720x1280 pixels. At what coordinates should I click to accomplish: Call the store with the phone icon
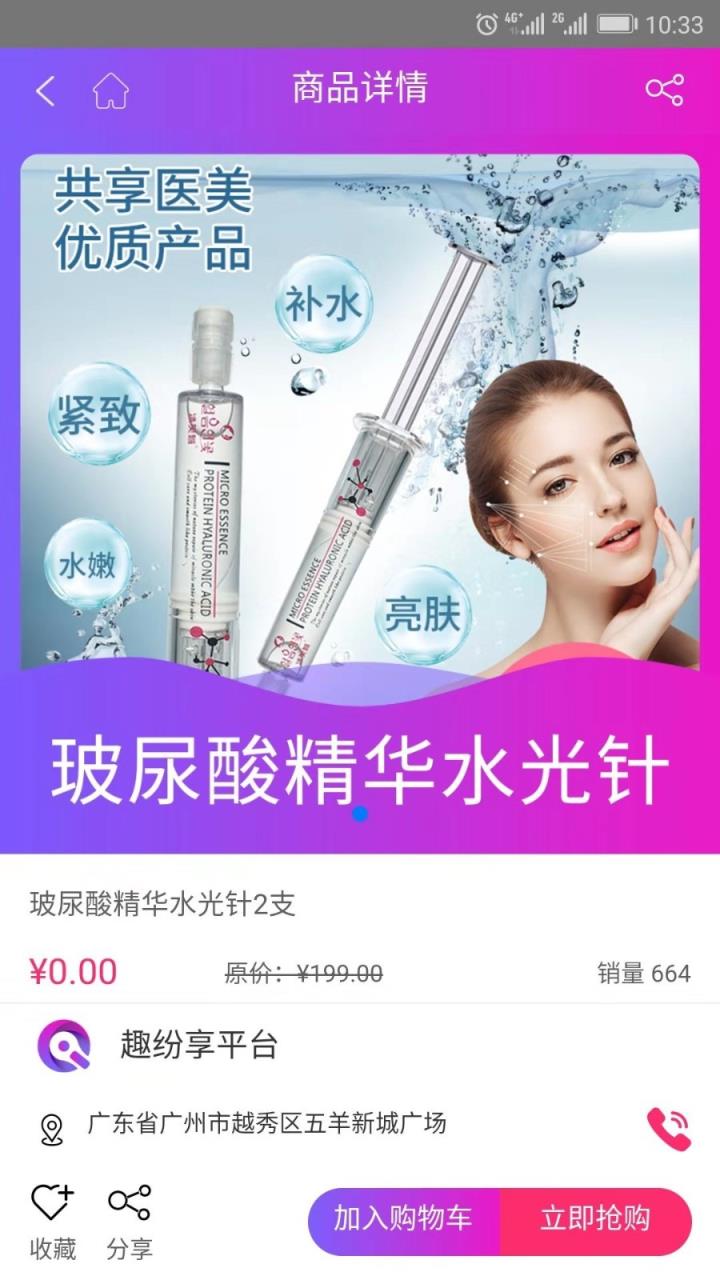[x=668, y=1128]
